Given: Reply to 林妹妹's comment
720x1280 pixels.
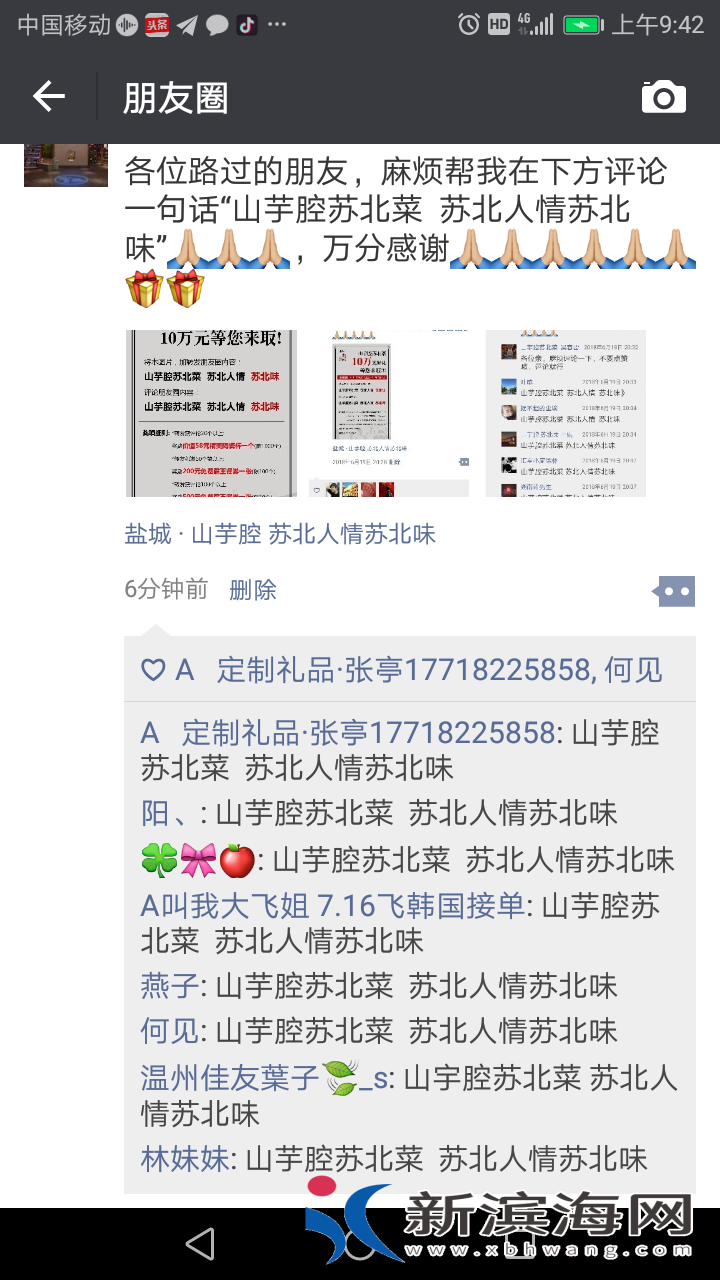Looking at the screenshot, I should [446, 1159].
